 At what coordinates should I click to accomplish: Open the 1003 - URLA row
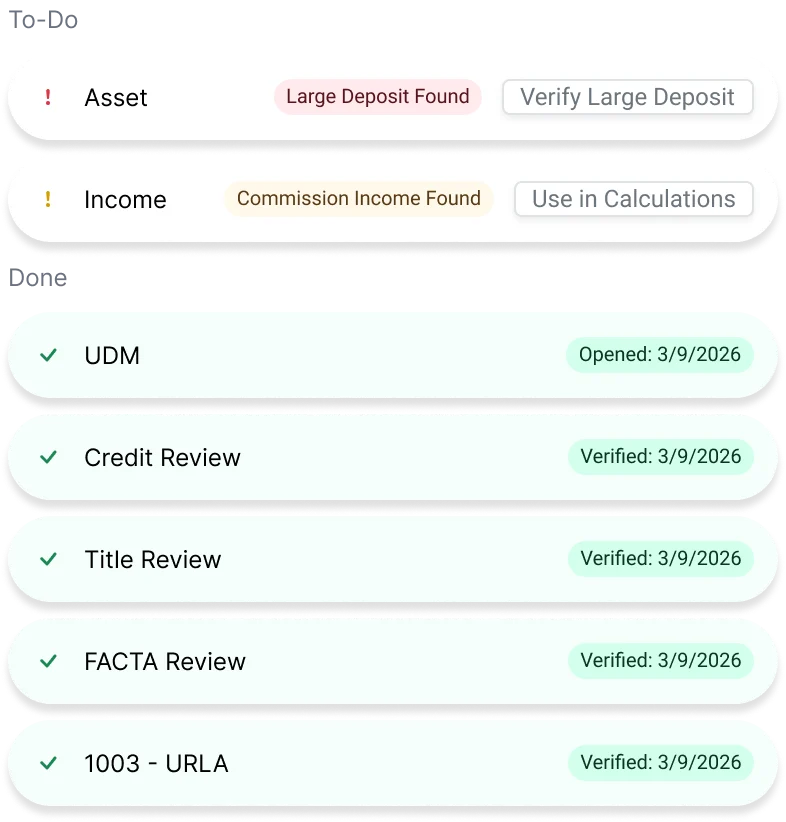tap(156, 764)
